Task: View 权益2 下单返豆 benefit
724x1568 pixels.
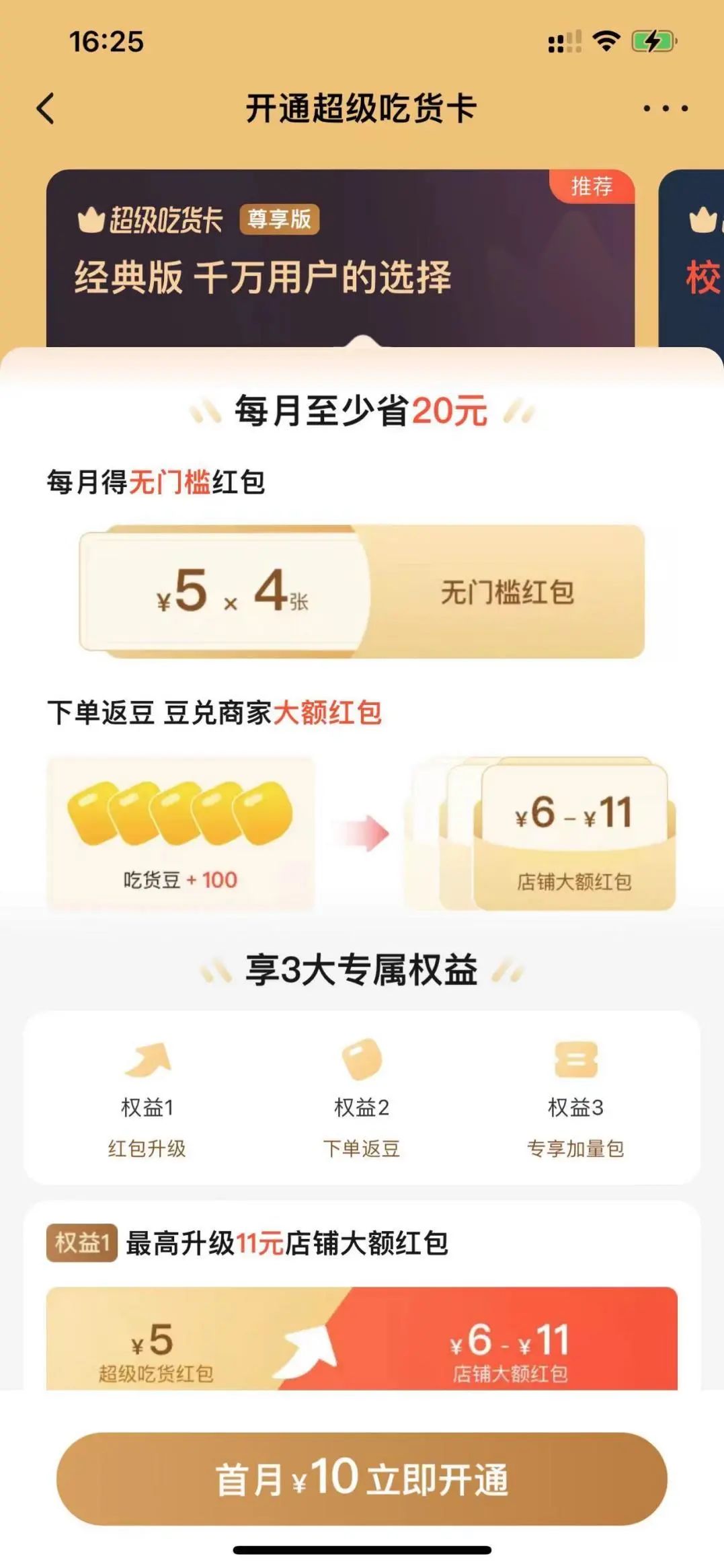Action: pyautogui.click(x=362, y=1098)
